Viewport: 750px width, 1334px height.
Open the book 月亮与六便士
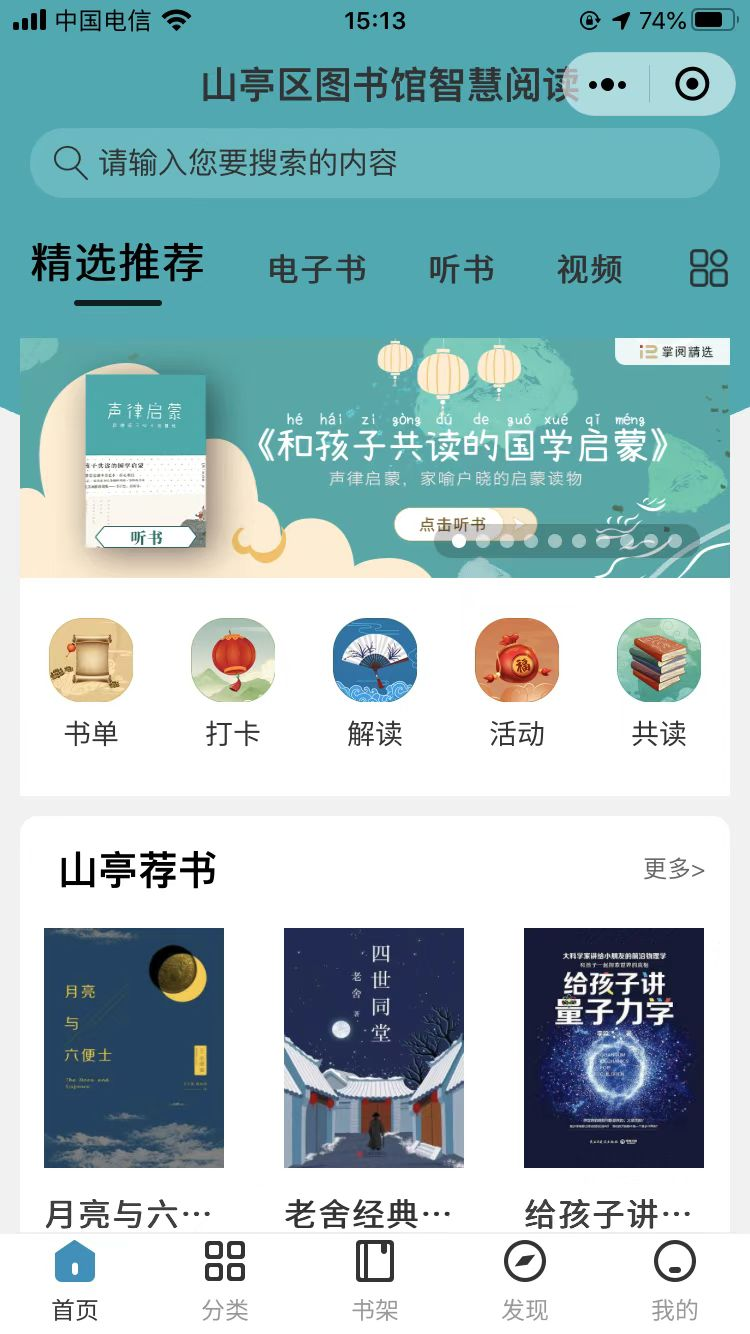pos(134,1047)
